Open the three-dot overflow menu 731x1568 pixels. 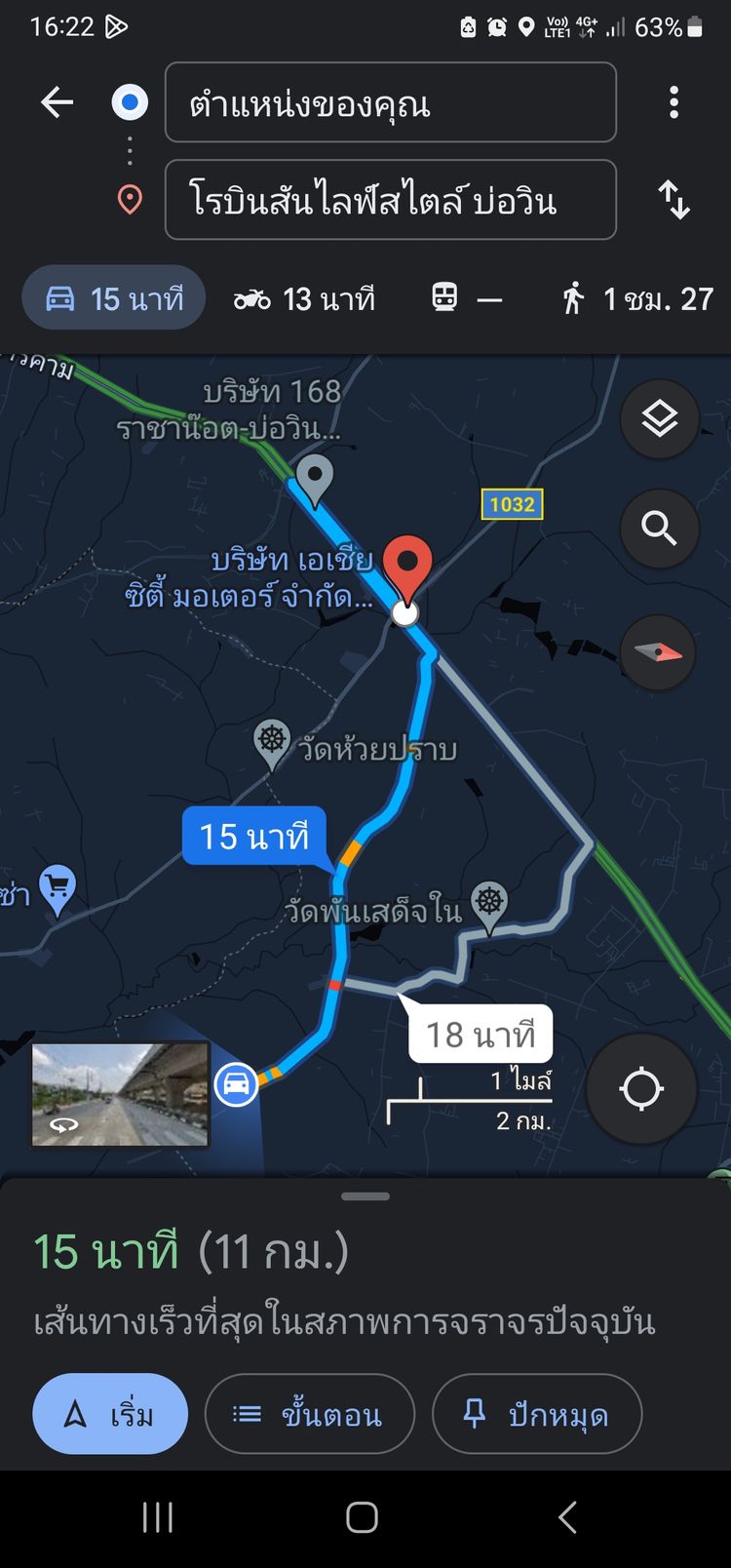point(673,102)
